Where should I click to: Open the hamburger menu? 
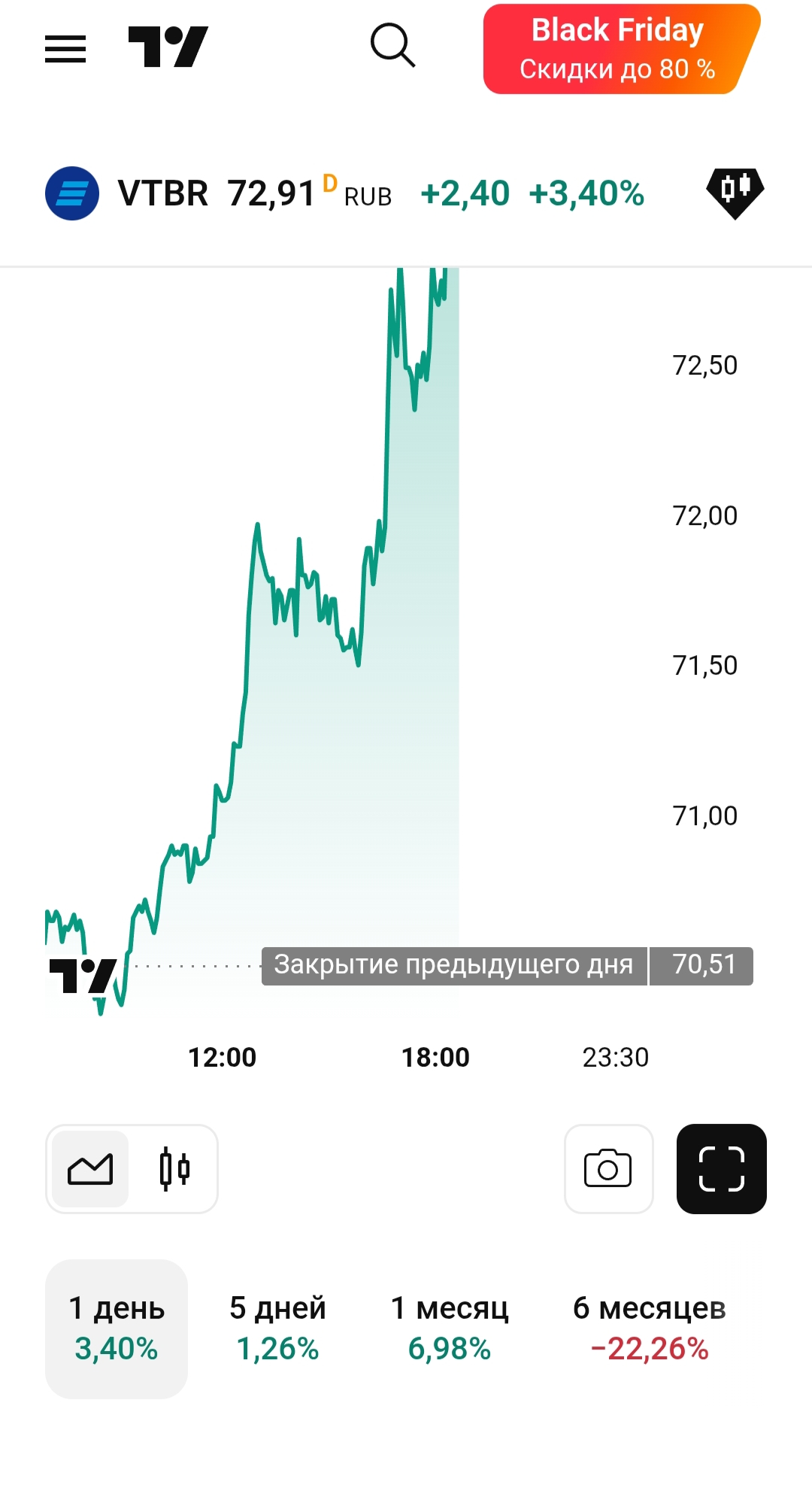(x=65, y=49)
